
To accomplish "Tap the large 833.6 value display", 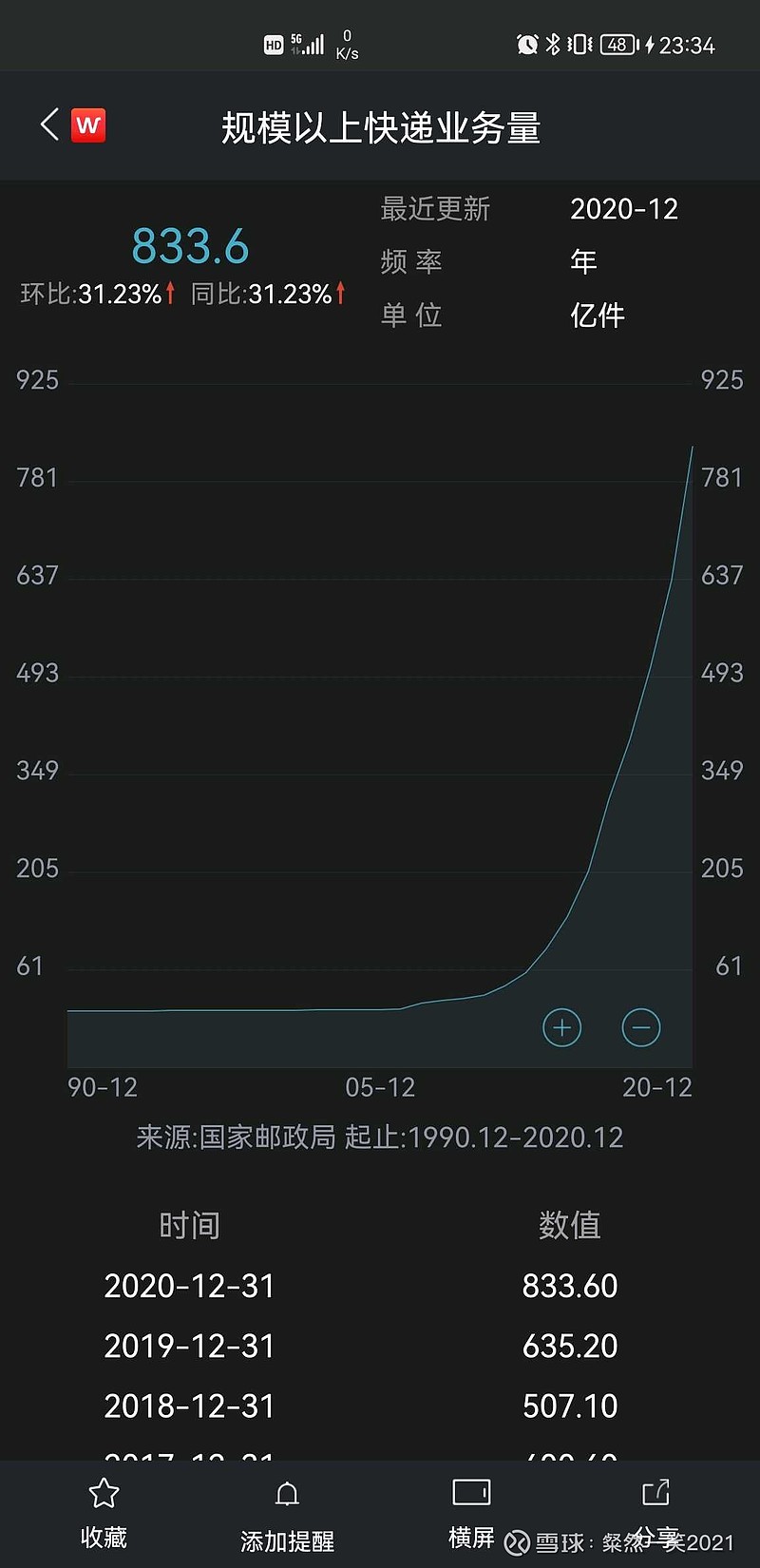I will coord(190,246).
